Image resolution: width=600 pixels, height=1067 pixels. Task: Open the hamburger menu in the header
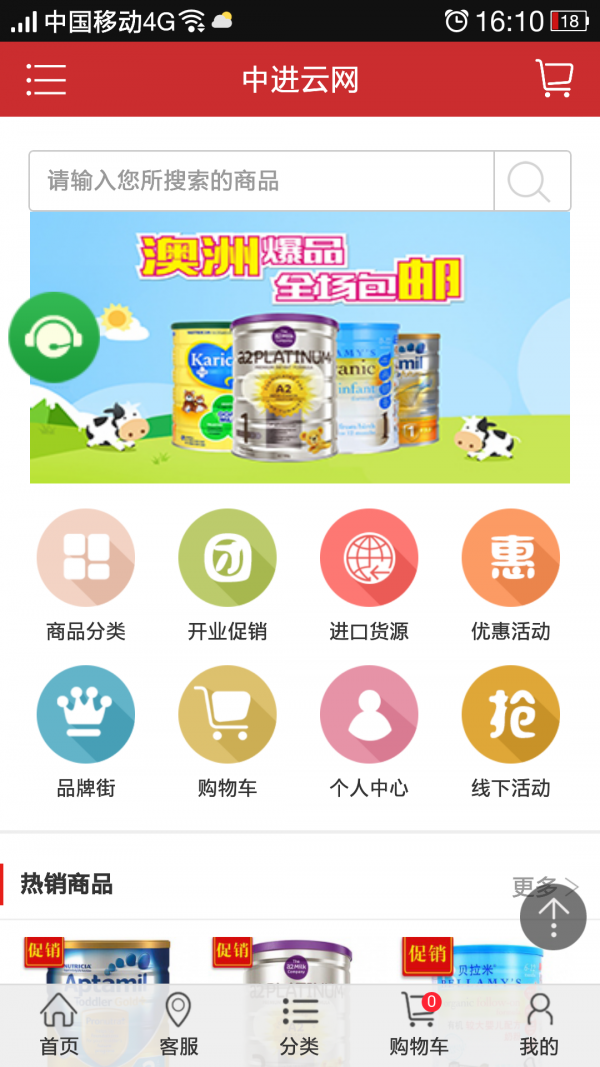[x=46, y=79]
